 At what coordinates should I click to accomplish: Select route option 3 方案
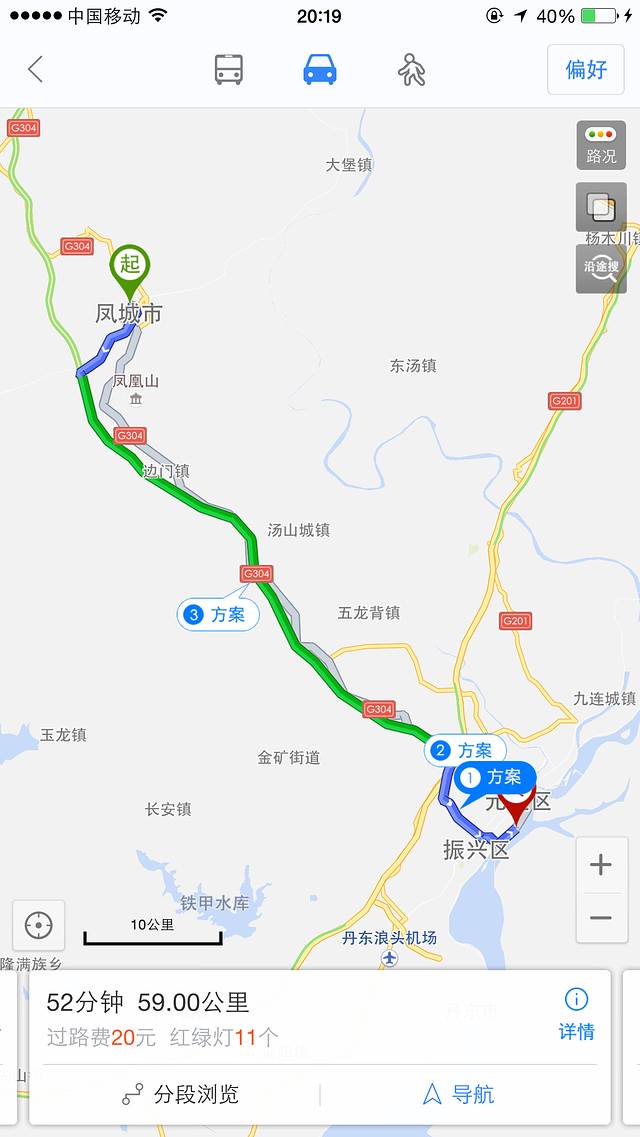(x=218, y=614)
